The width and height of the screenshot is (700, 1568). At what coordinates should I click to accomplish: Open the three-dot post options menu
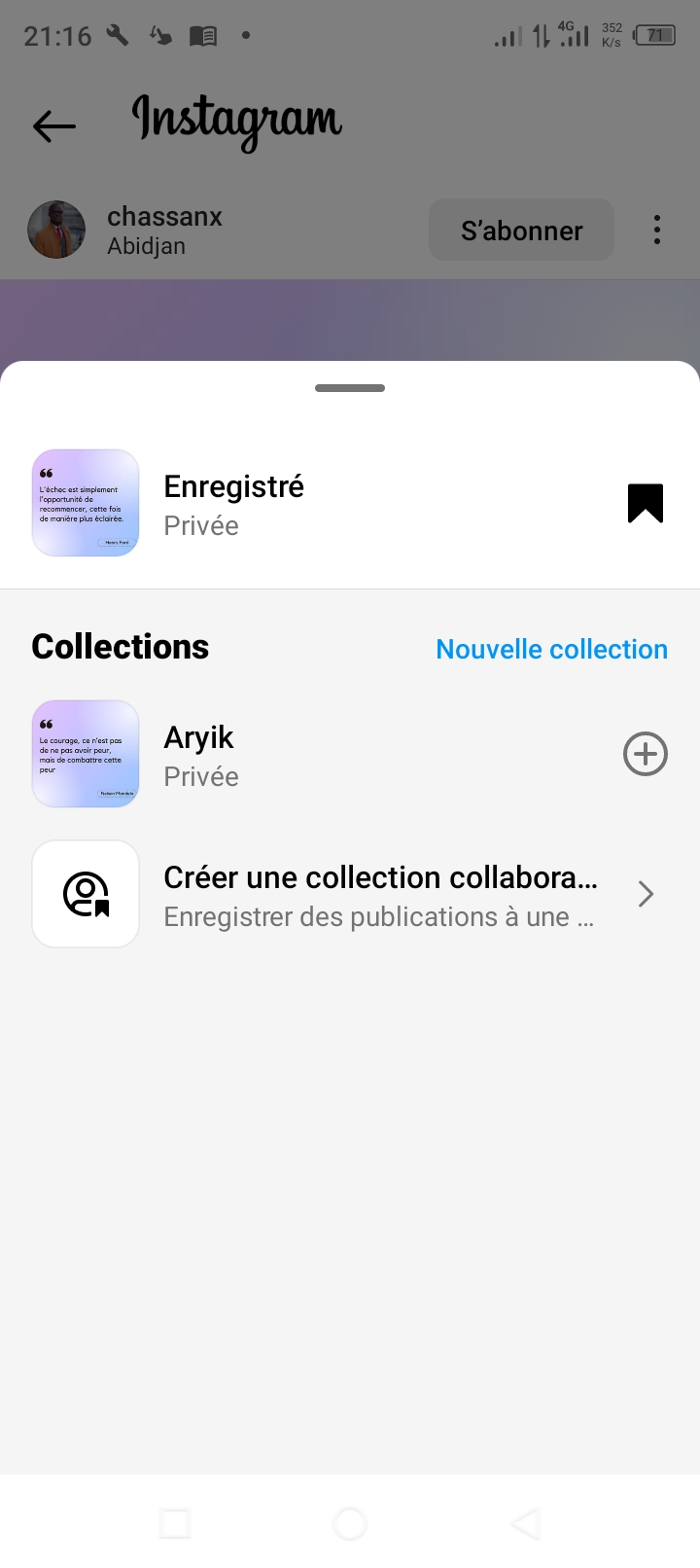pyautogui.click(x=657, y=231)
